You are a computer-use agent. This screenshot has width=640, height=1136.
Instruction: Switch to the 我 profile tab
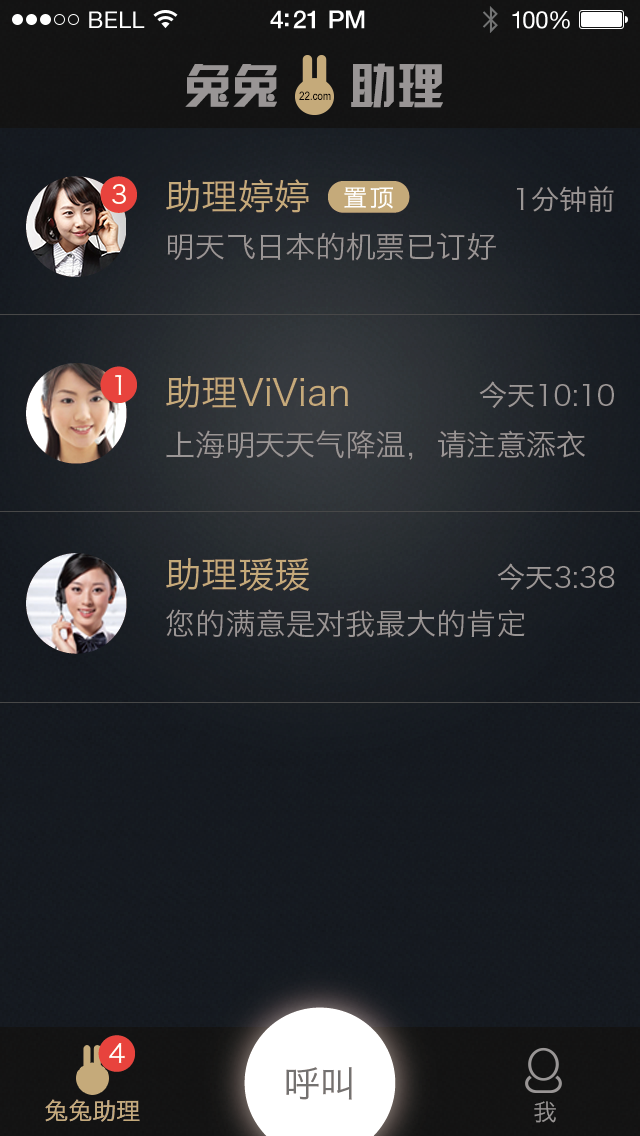(544, 1084)
